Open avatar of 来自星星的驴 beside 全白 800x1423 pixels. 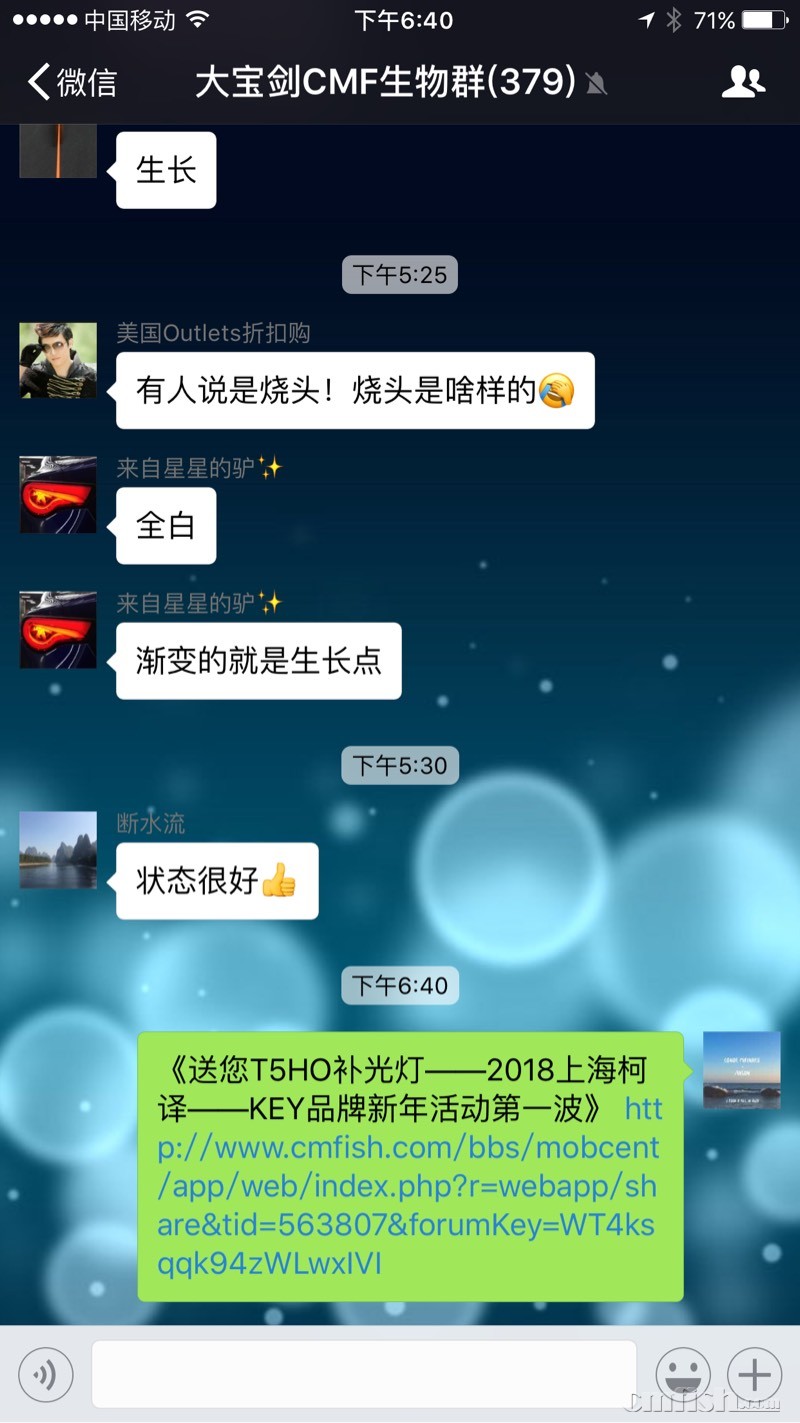coord(58,495)
